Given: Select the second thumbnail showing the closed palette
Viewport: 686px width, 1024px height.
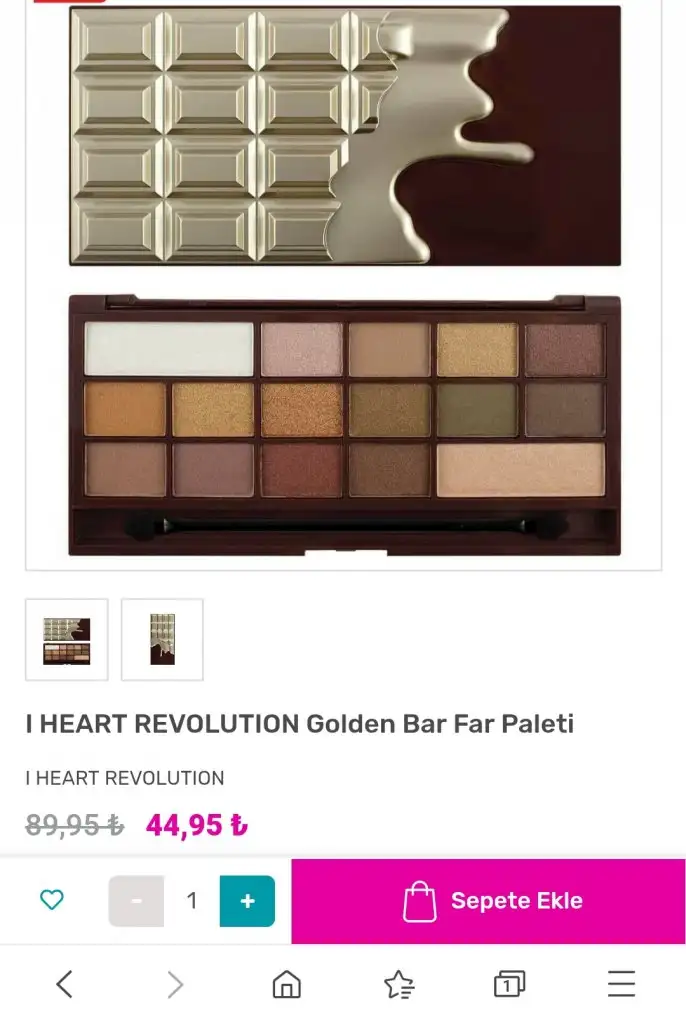Looking at the screenshot, I should [162, 640].
